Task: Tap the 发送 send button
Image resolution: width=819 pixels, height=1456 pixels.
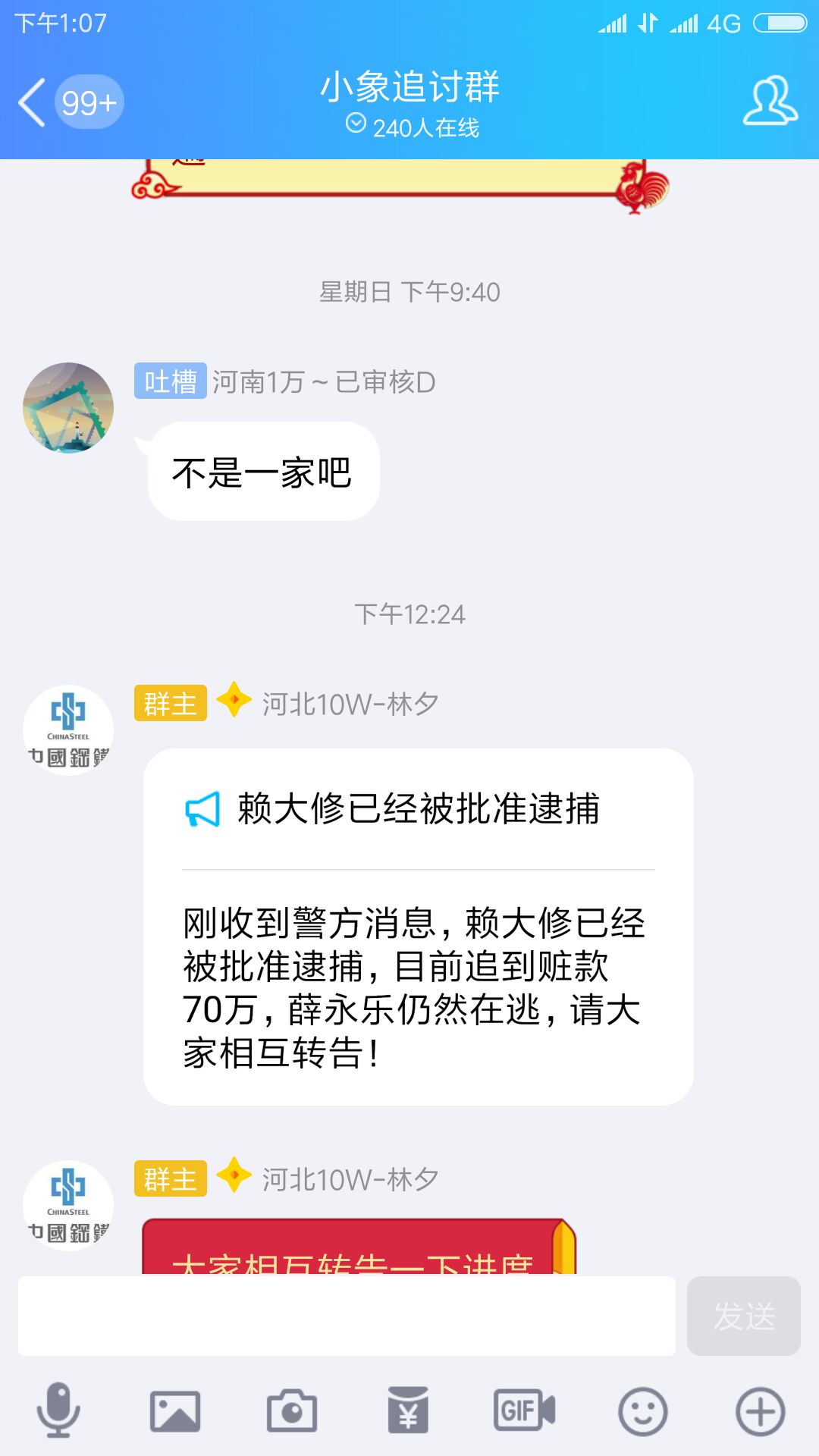Action: coord(743,1316)
